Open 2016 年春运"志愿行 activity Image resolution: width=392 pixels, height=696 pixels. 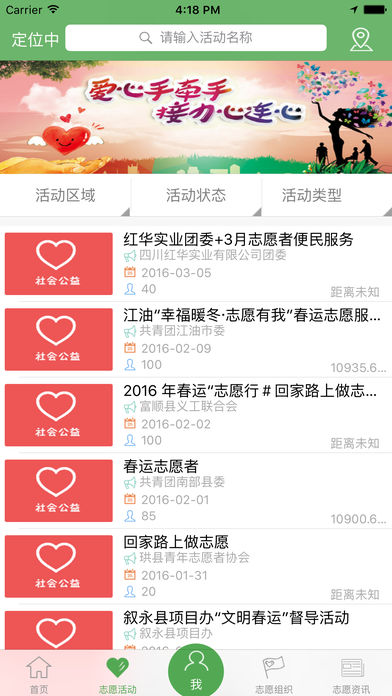pos(196,415)
